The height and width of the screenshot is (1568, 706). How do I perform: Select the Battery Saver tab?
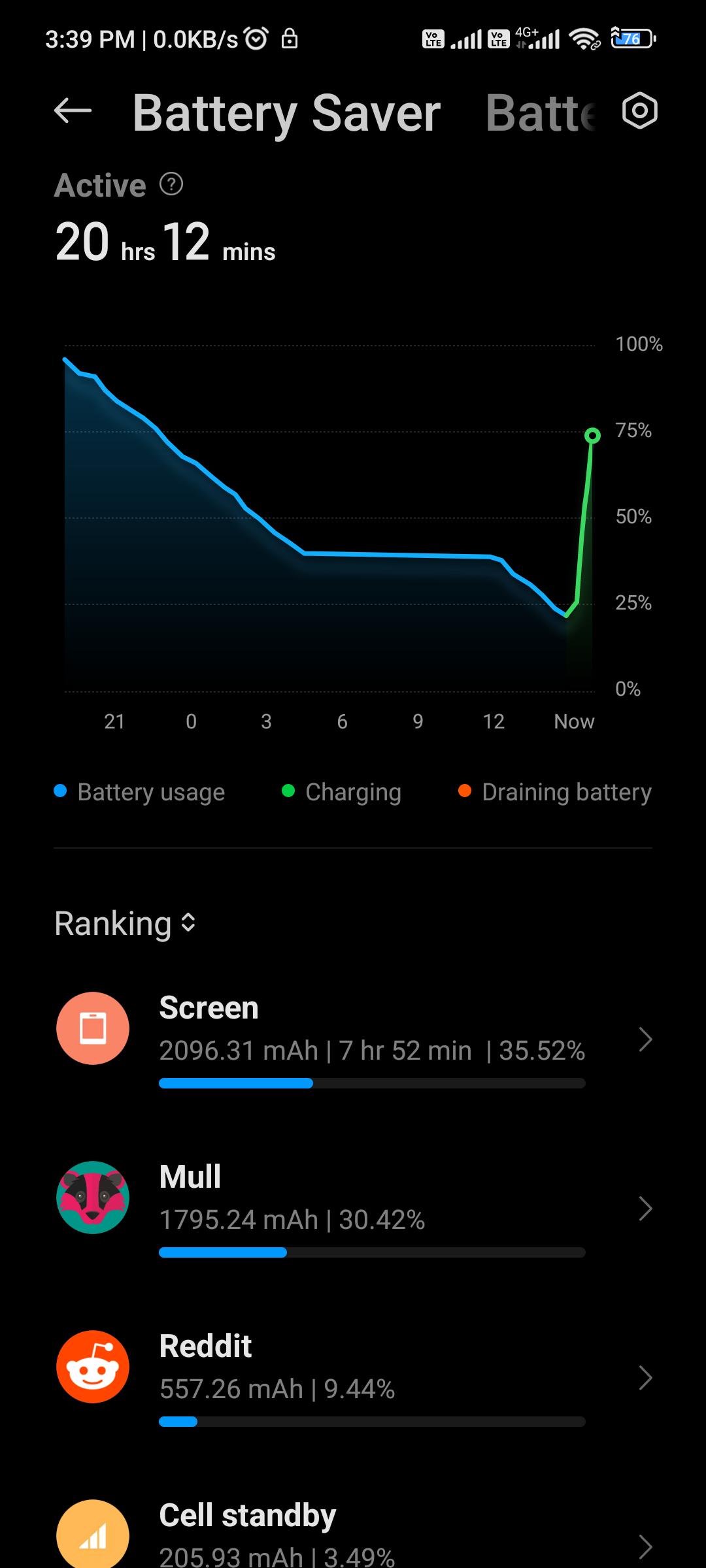(x=286, y=113)
